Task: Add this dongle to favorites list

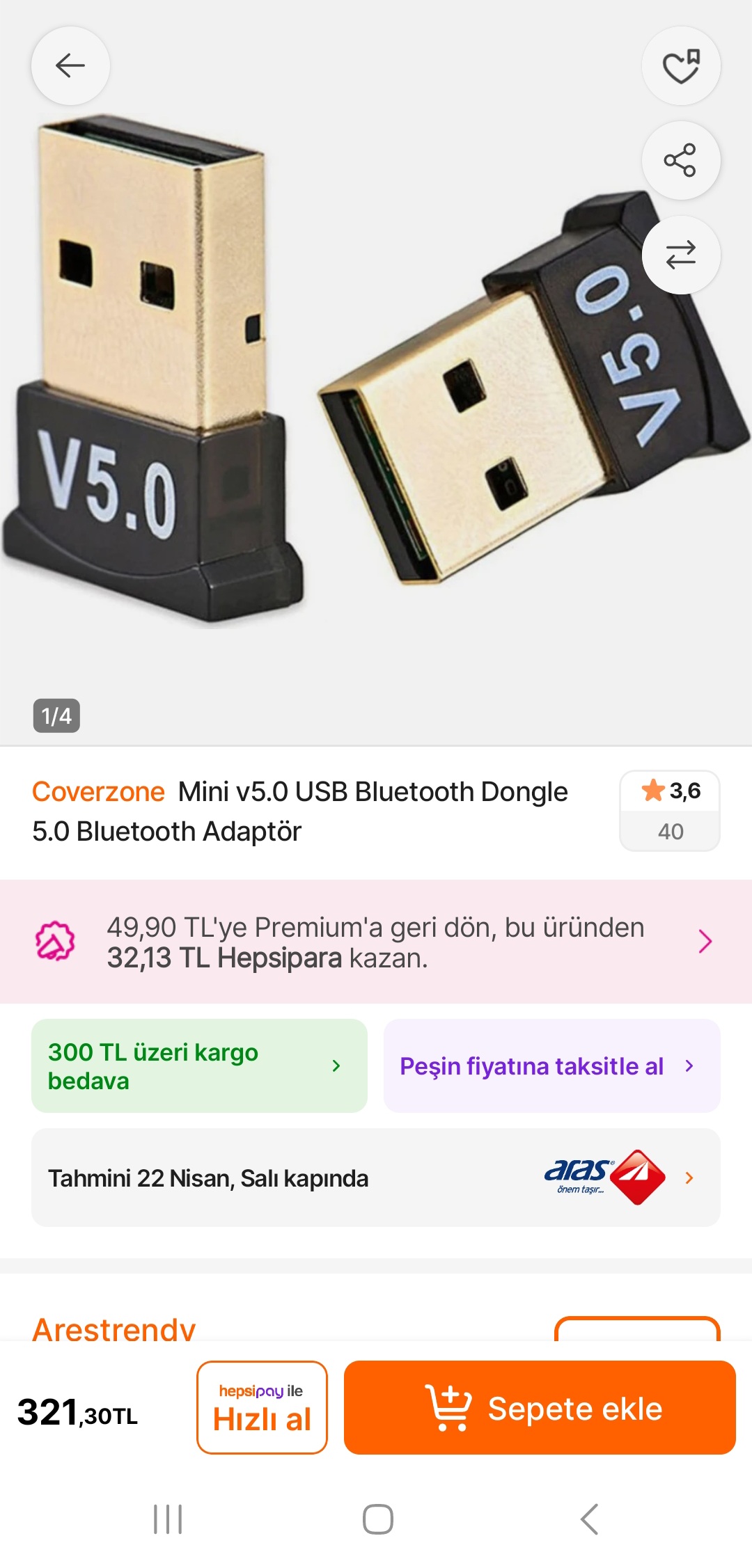Action: (x=680, y=66)
